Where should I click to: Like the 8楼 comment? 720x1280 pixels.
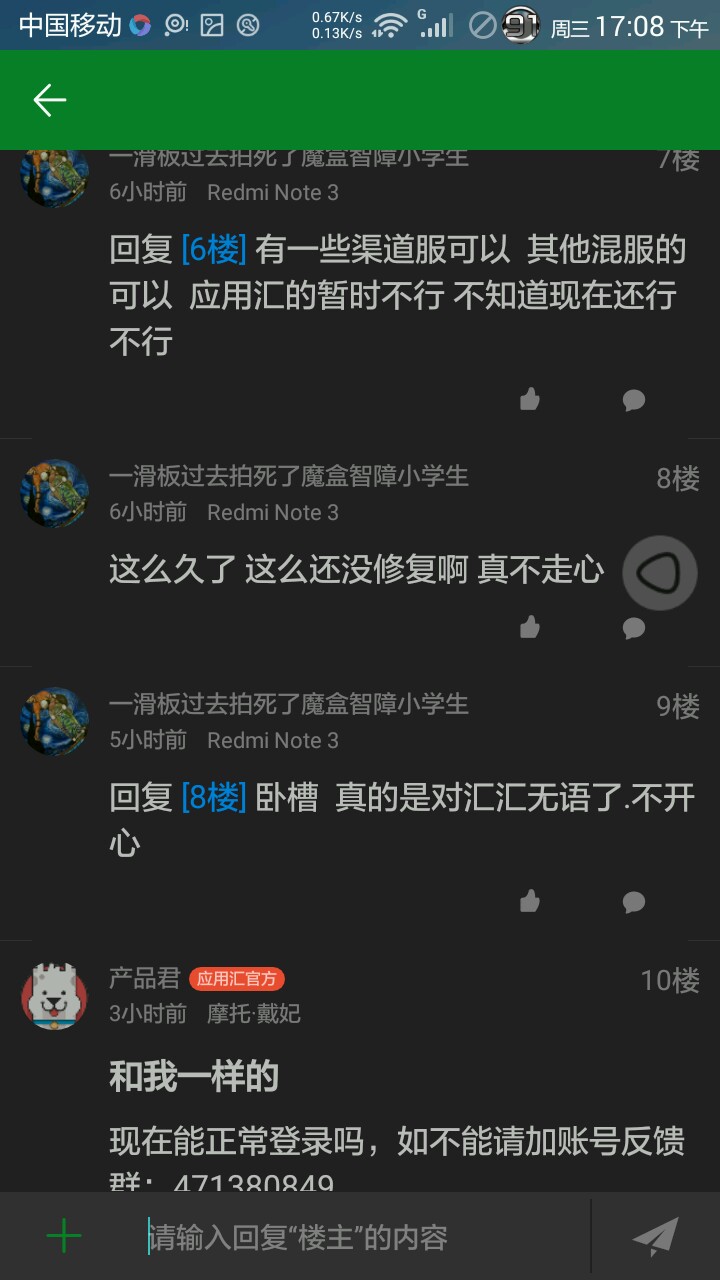click(530, 627)
